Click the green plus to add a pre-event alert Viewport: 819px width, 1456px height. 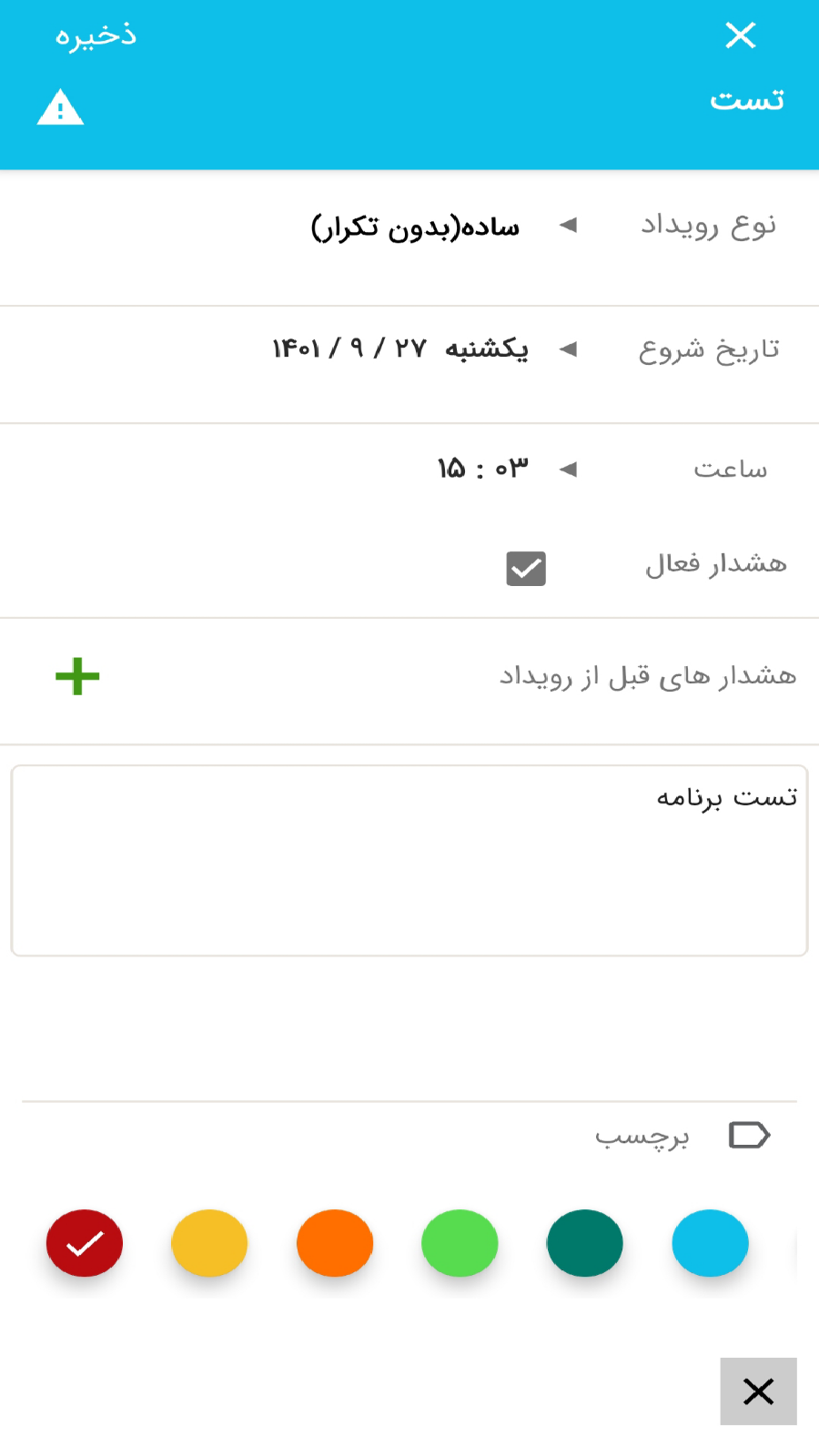pyautogui.click(x=77, y=677)
